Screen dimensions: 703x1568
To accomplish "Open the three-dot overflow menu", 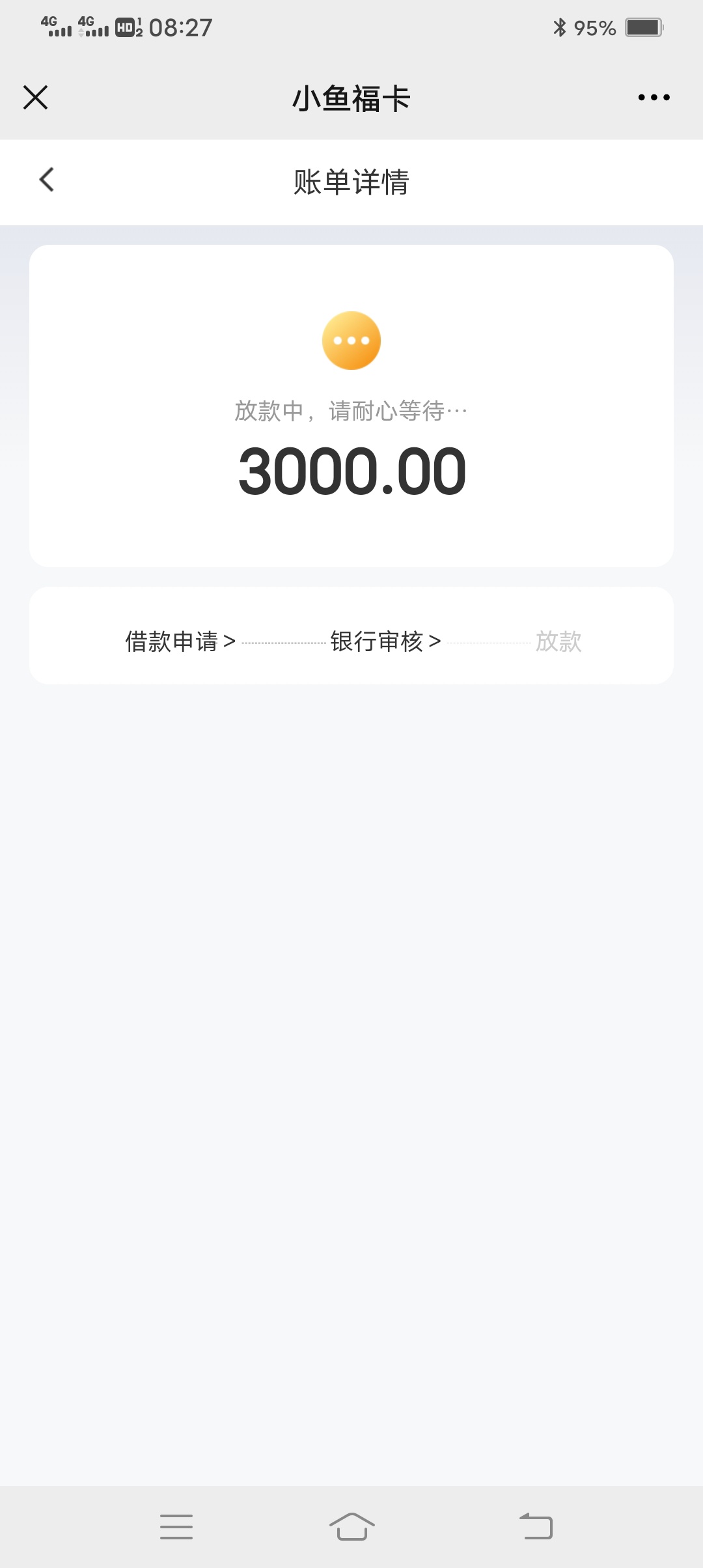I will [x=654, y=98].
